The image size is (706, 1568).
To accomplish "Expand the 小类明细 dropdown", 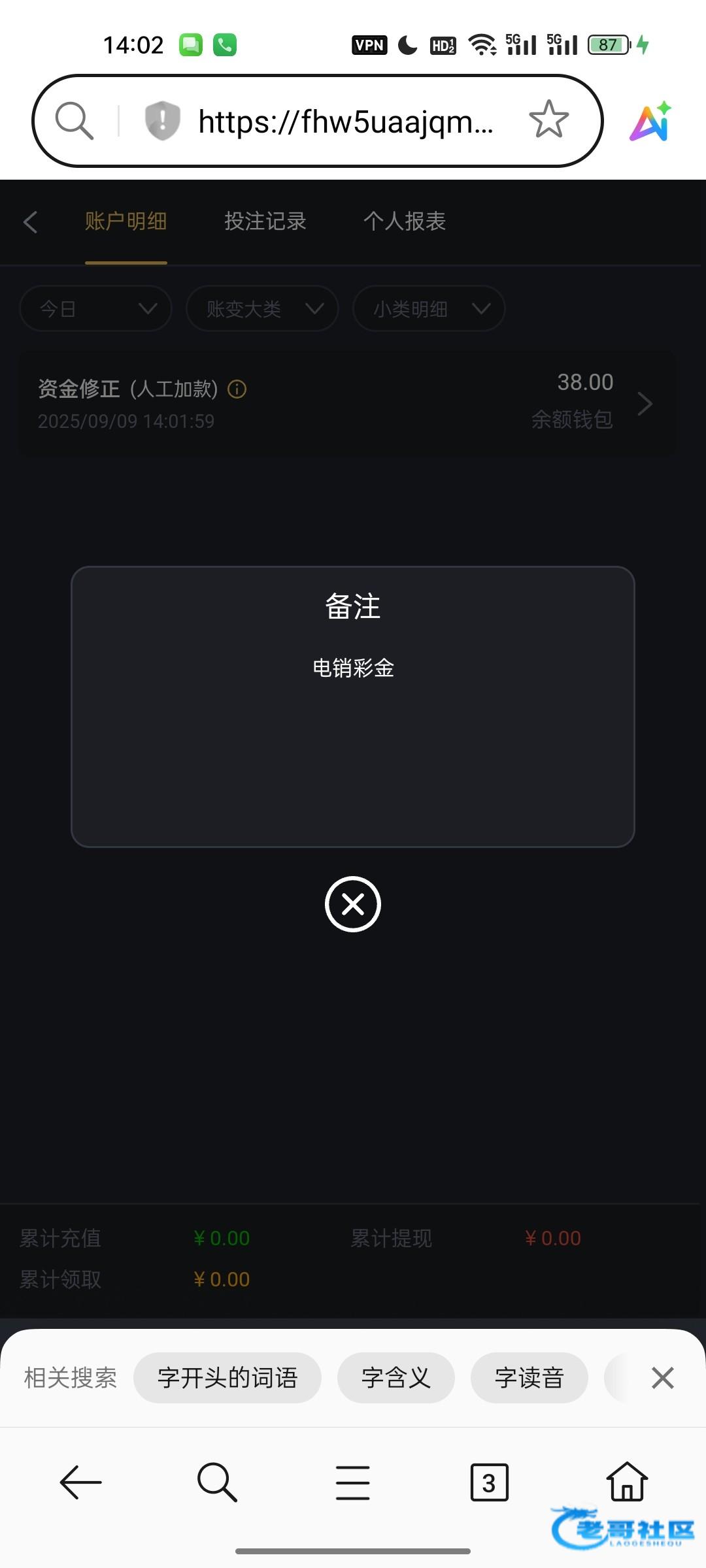I will click(429, 308).
